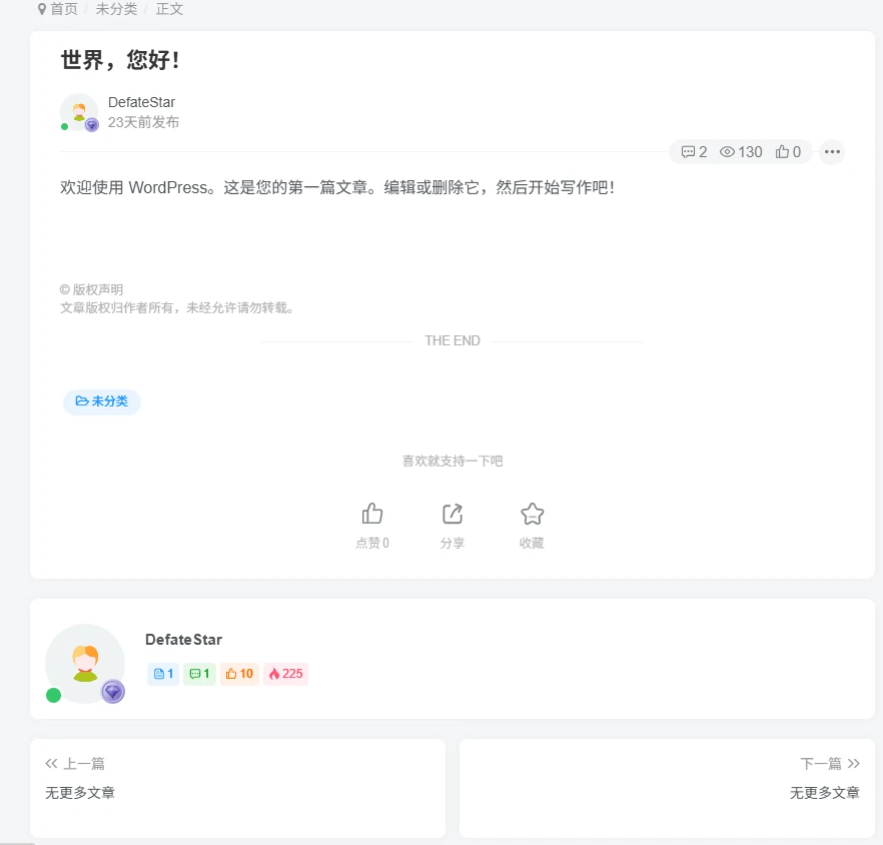Go to 下一篇 next article card
Screen dimensions: 883x845
point(666,787)
